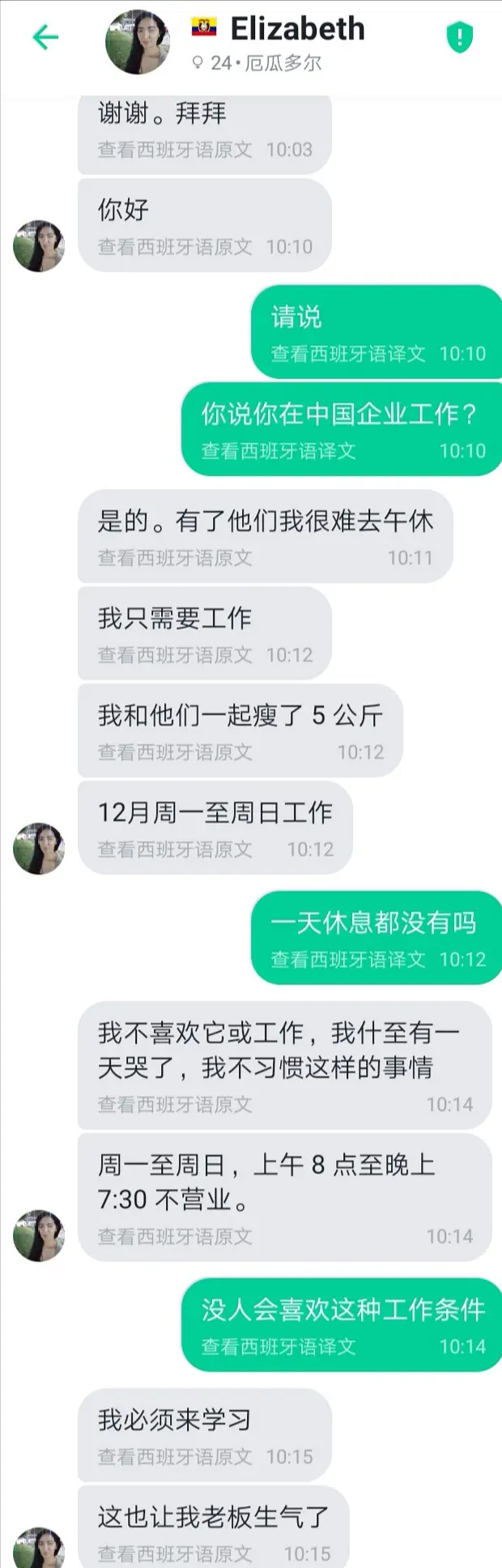Image resolution: width=502 pixels, height=1568 pixels.
Task: View Spanish original of the 你好 message
Action: [x=175, y=247]
